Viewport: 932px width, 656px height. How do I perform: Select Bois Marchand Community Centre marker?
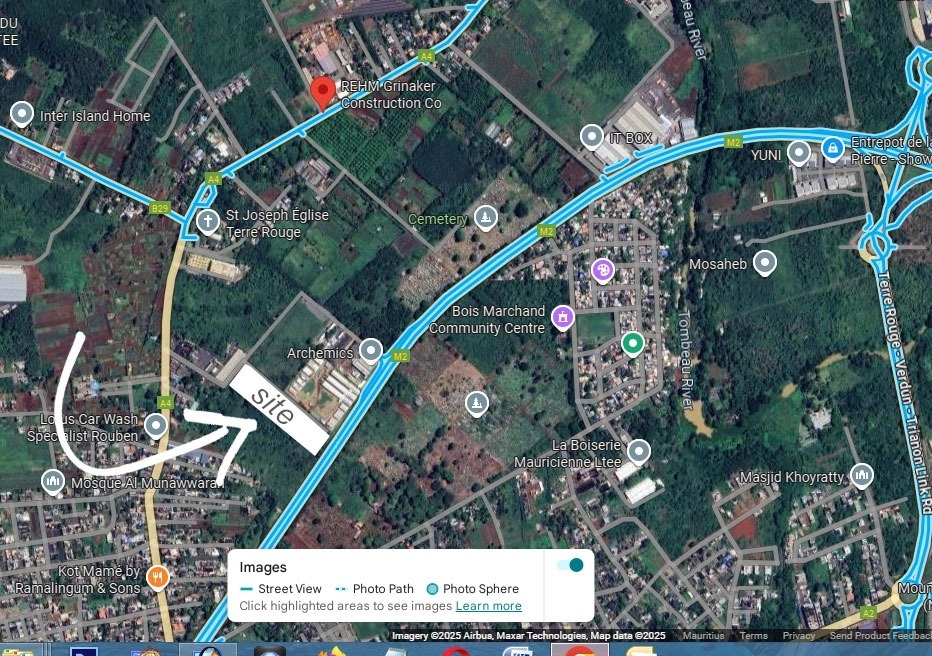[x=562, y=318]
